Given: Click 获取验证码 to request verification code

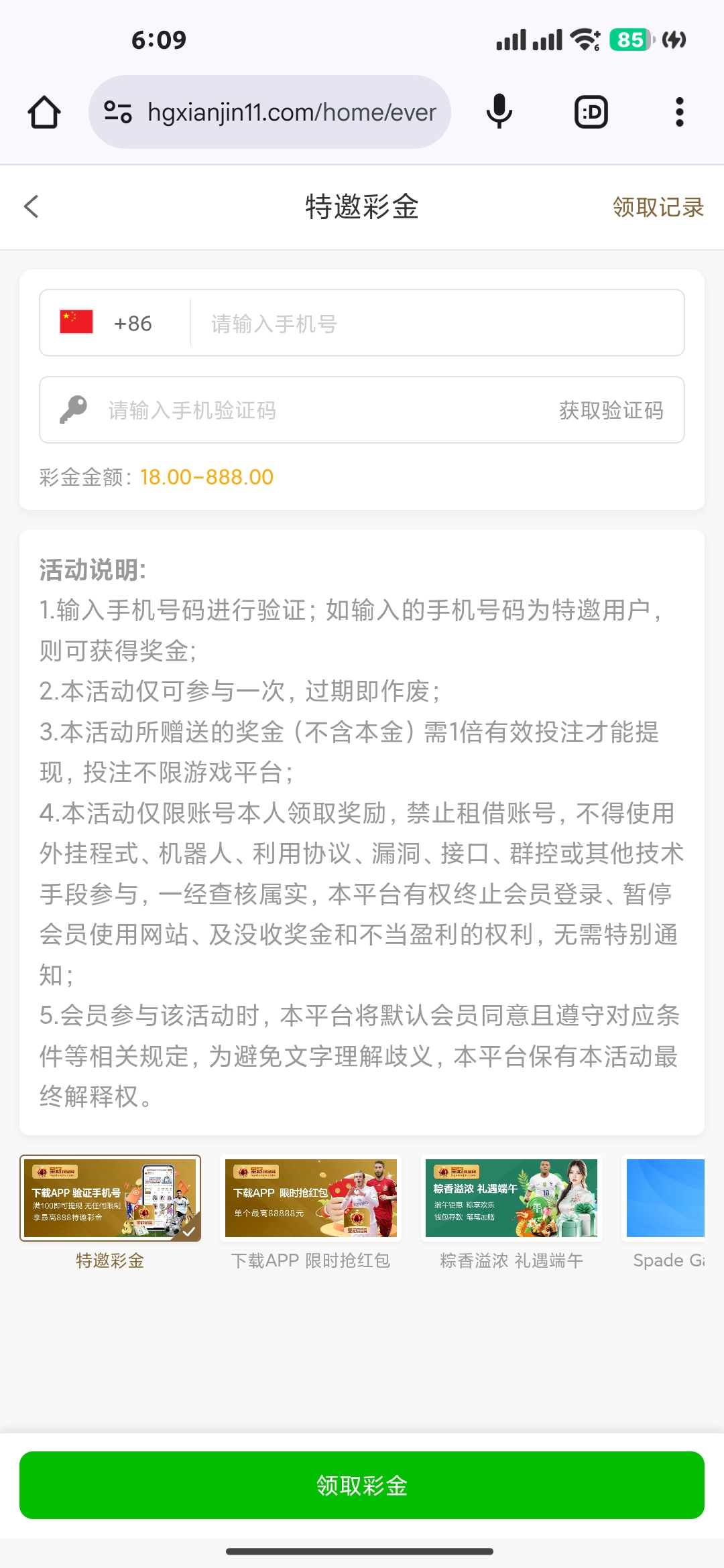Looking at the screenshot, I should tap(611, 411).
